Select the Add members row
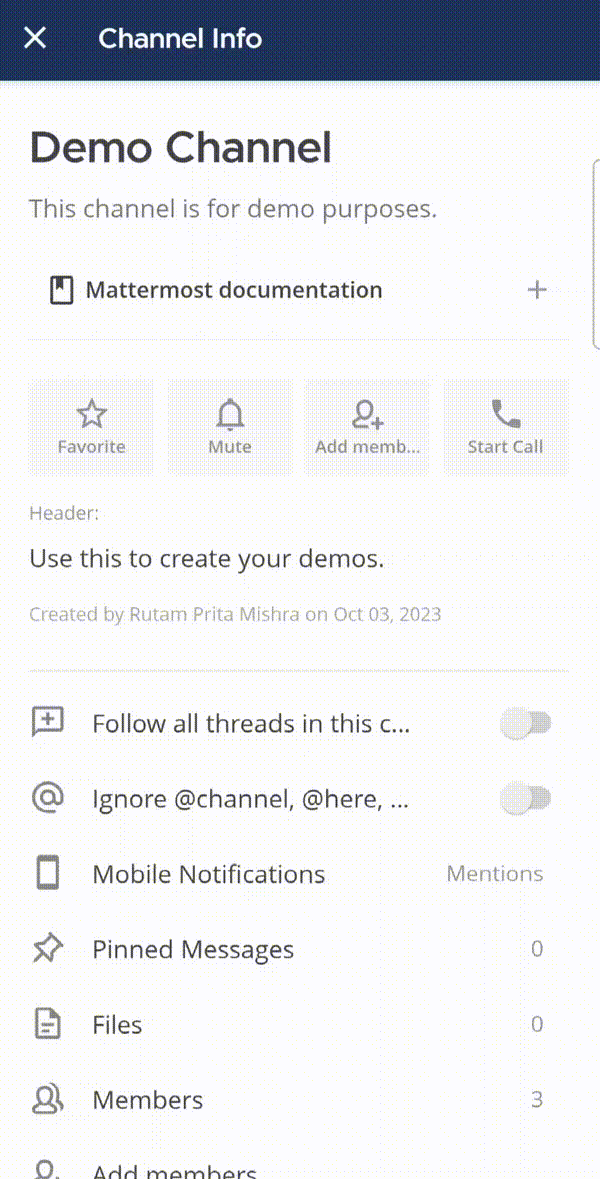The image size is (600, 1179). coord(176,1168)
